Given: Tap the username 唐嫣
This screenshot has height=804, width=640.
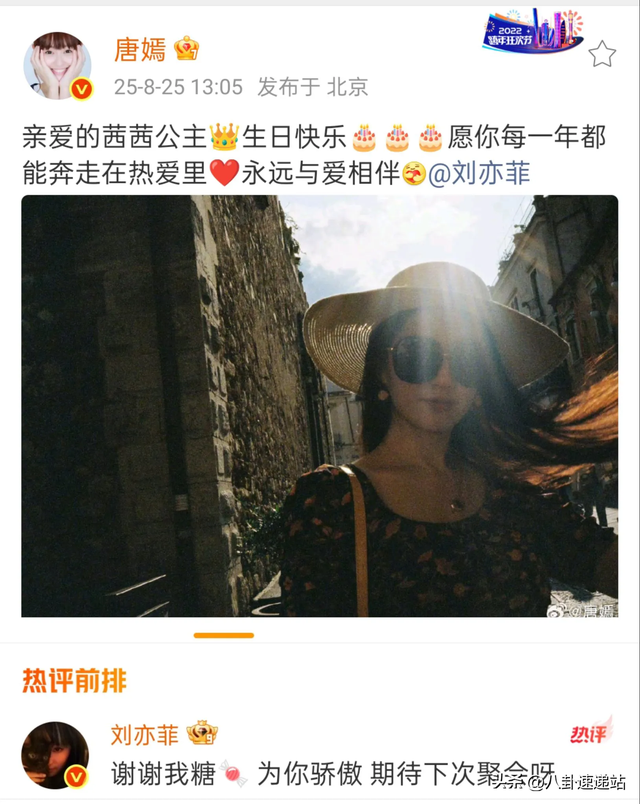Looking at the screenshot, I should tap(141, 50).
